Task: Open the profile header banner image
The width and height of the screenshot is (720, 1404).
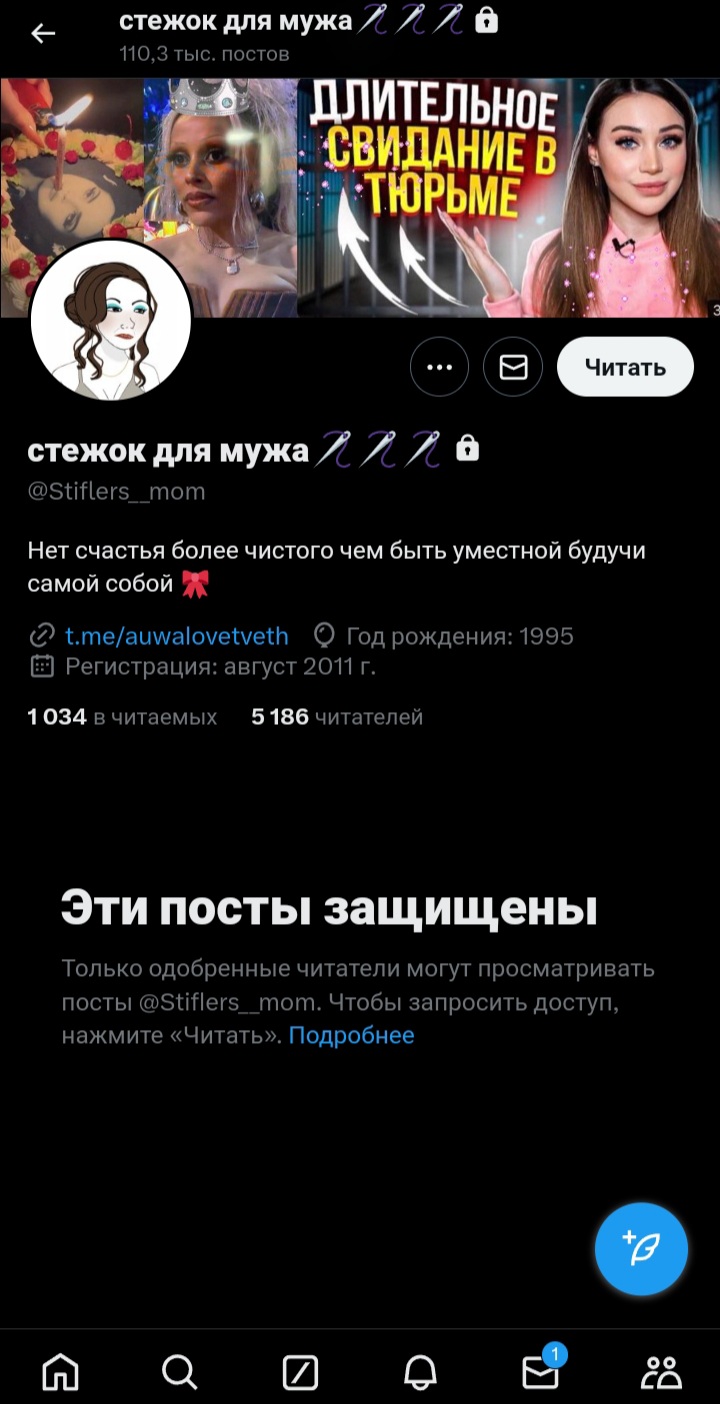Action: coord(360,197)
